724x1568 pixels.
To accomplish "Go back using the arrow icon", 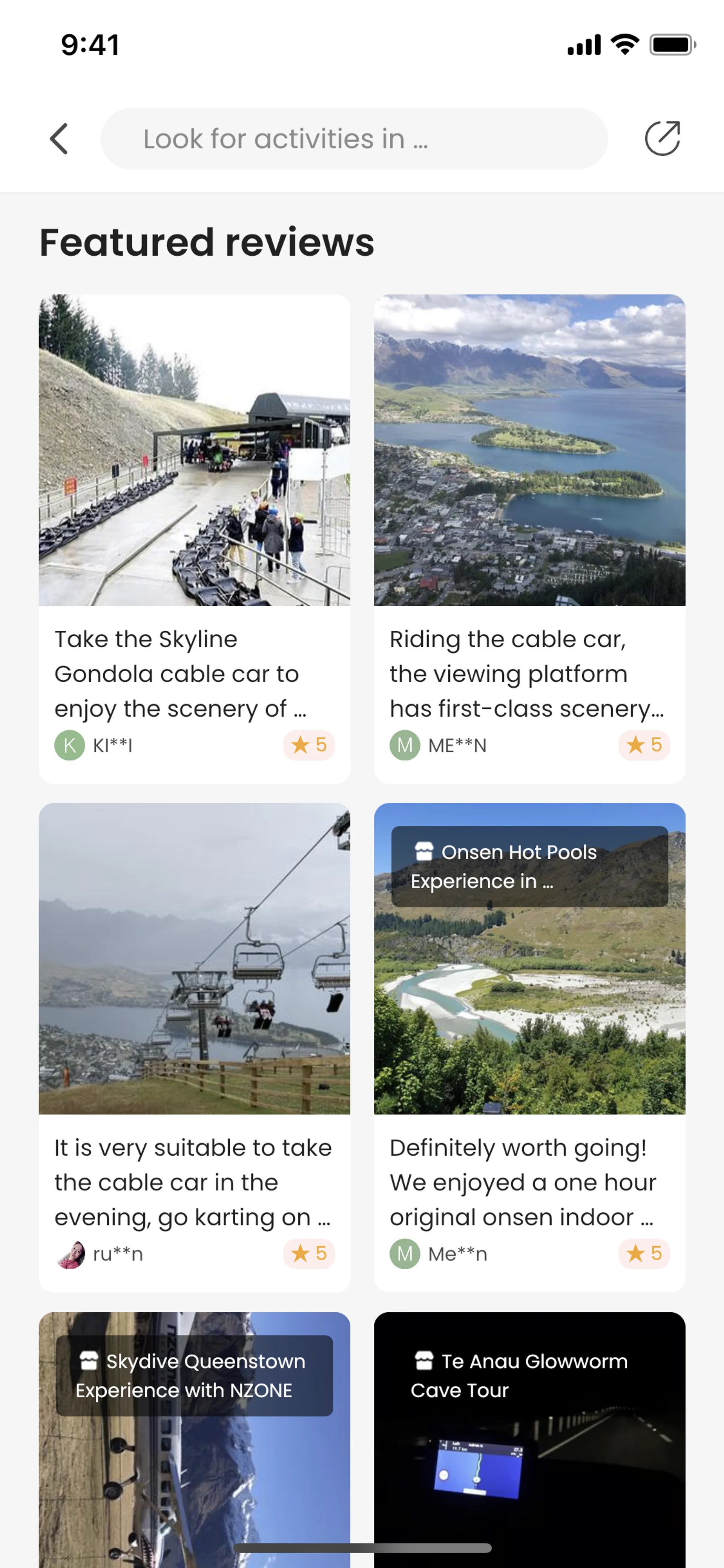I will (x=59, y=139).
